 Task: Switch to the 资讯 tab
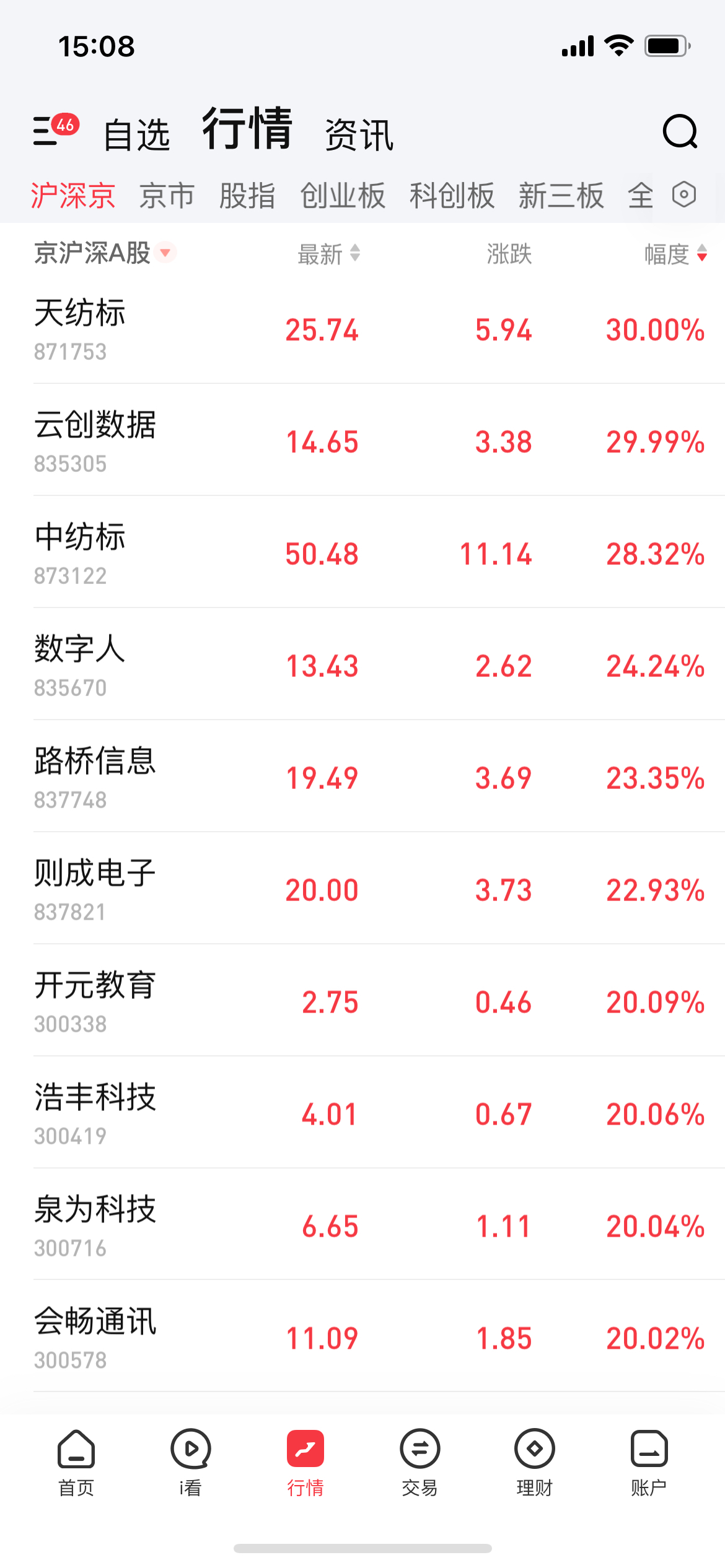click(x=359, y=135)
